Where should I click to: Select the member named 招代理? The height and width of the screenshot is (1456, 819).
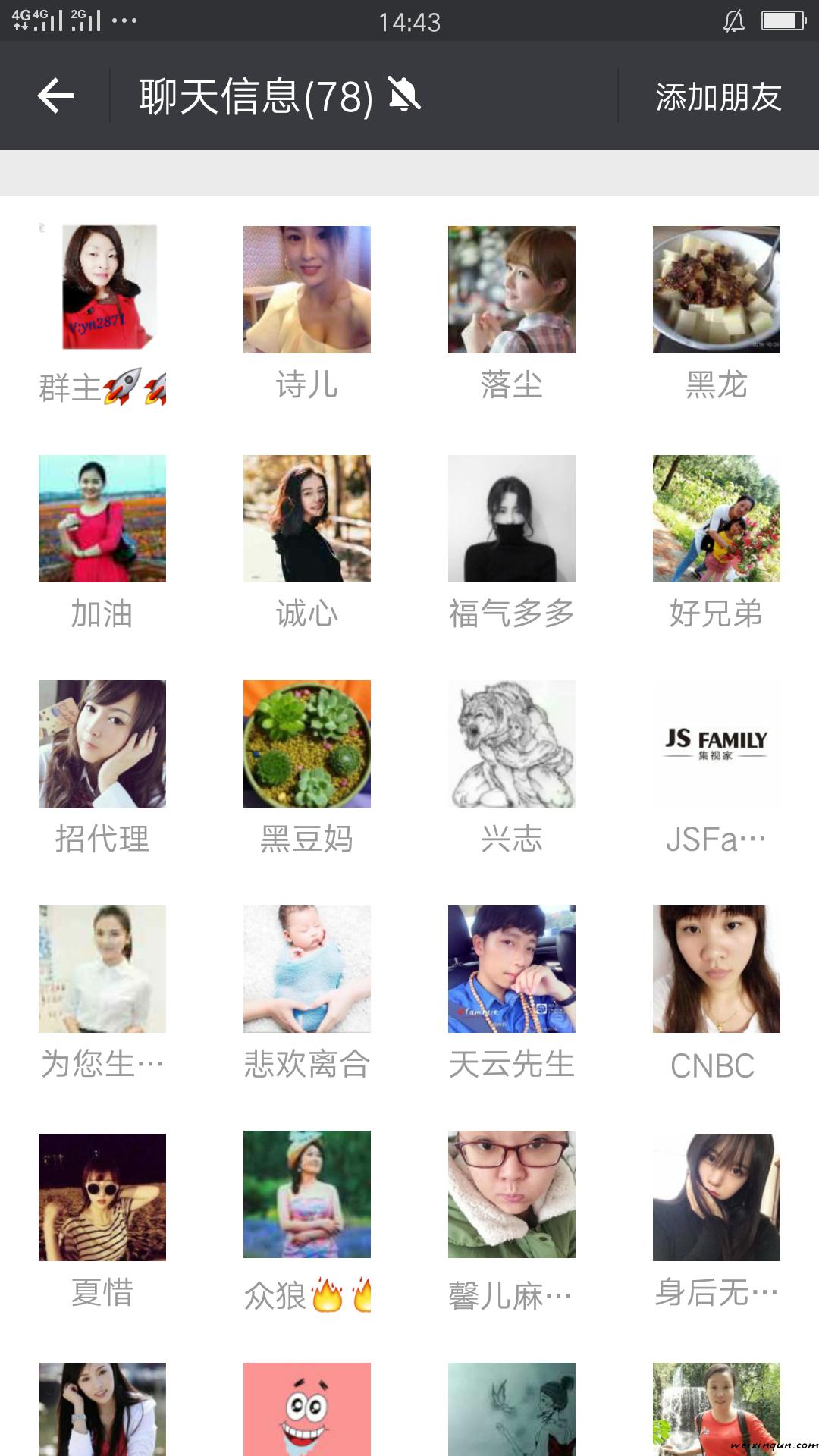click(102, 744)
